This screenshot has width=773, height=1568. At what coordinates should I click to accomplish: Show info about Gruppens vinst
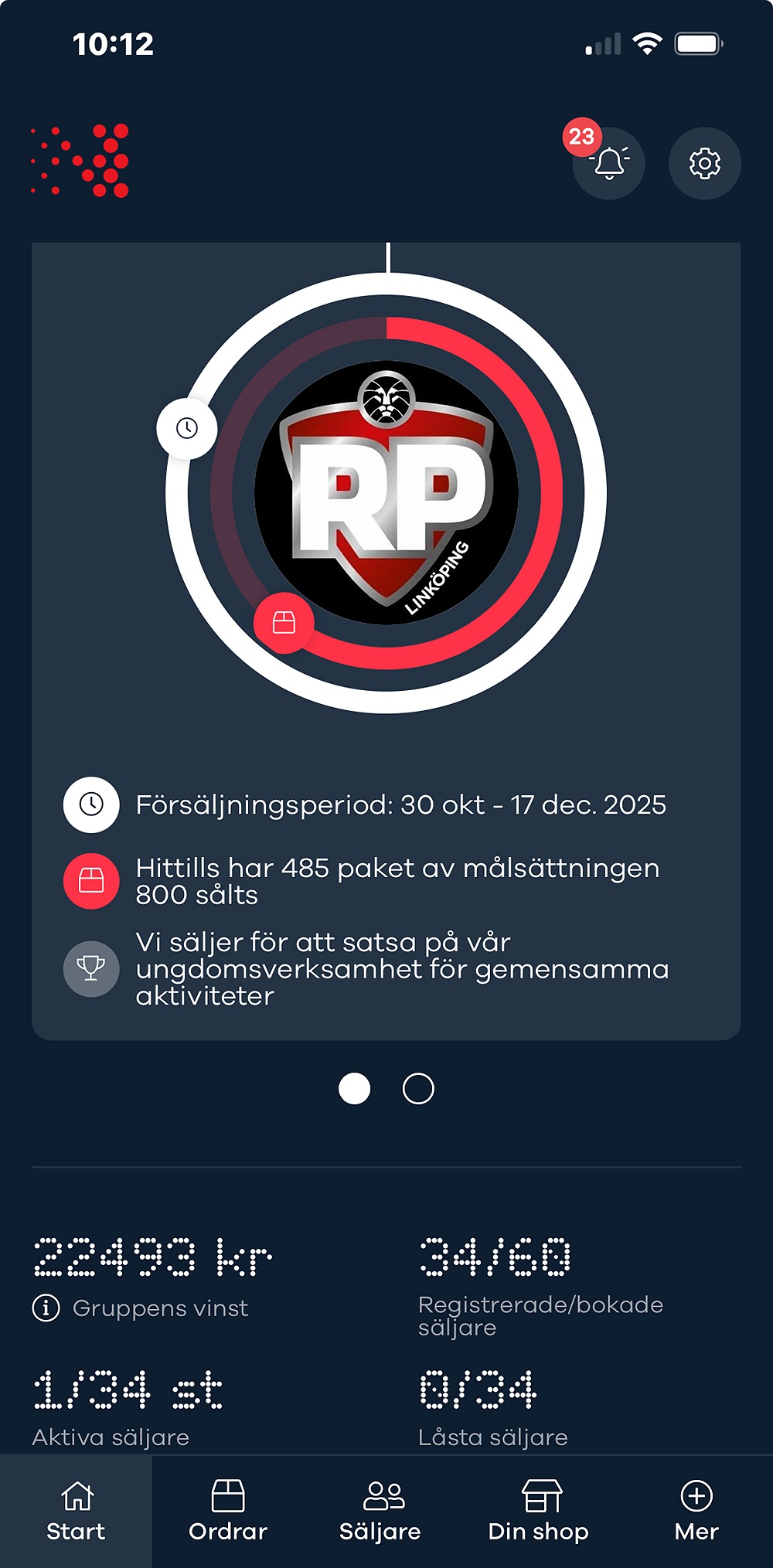(46, 1308)
